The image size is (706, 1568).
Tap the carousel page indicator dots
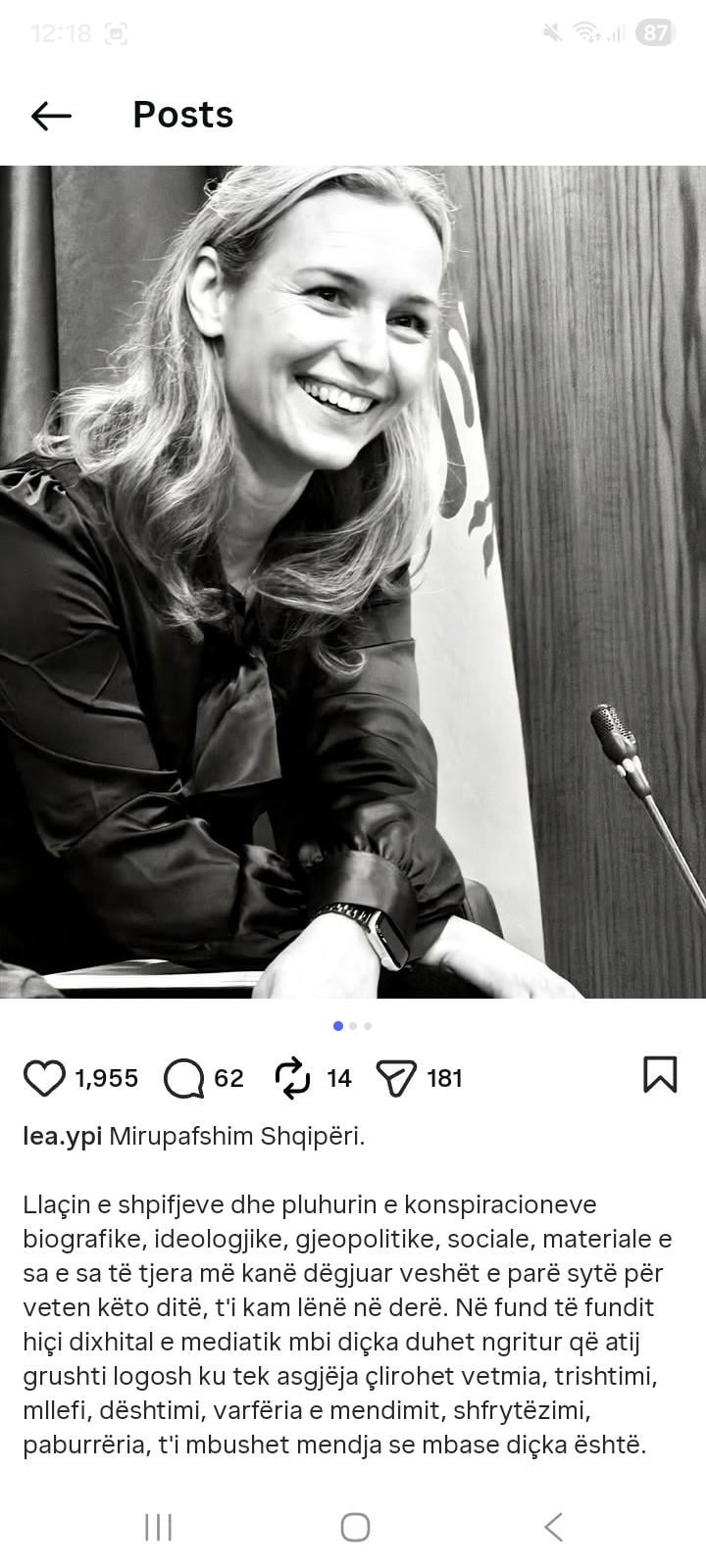[x=353, y=1026]
